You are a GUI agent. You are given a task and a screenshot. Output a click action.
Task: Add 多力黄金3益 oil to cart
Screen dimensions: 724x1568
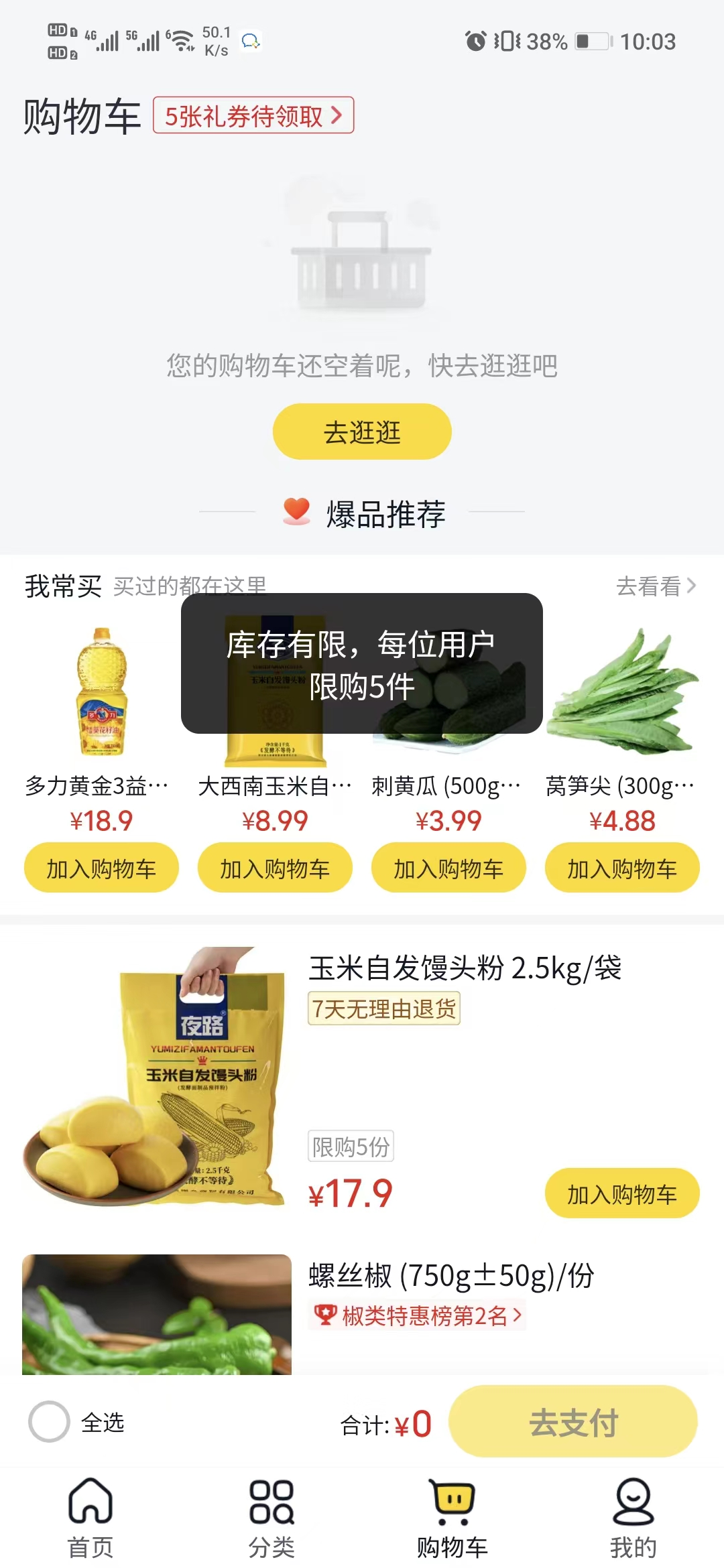click(x=101, y=868)
